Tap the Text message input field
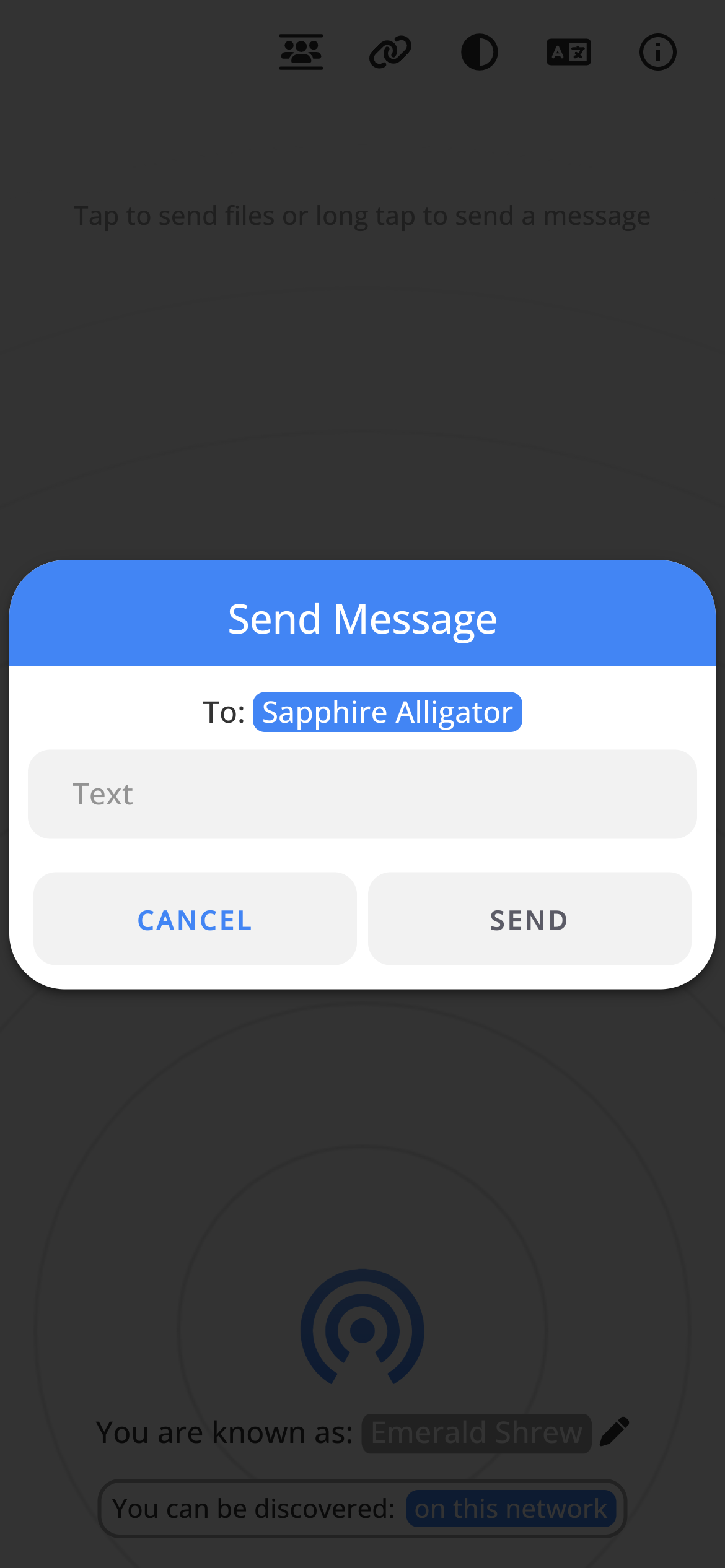This screenshot has width=725, height=1568. coord(362,794)
